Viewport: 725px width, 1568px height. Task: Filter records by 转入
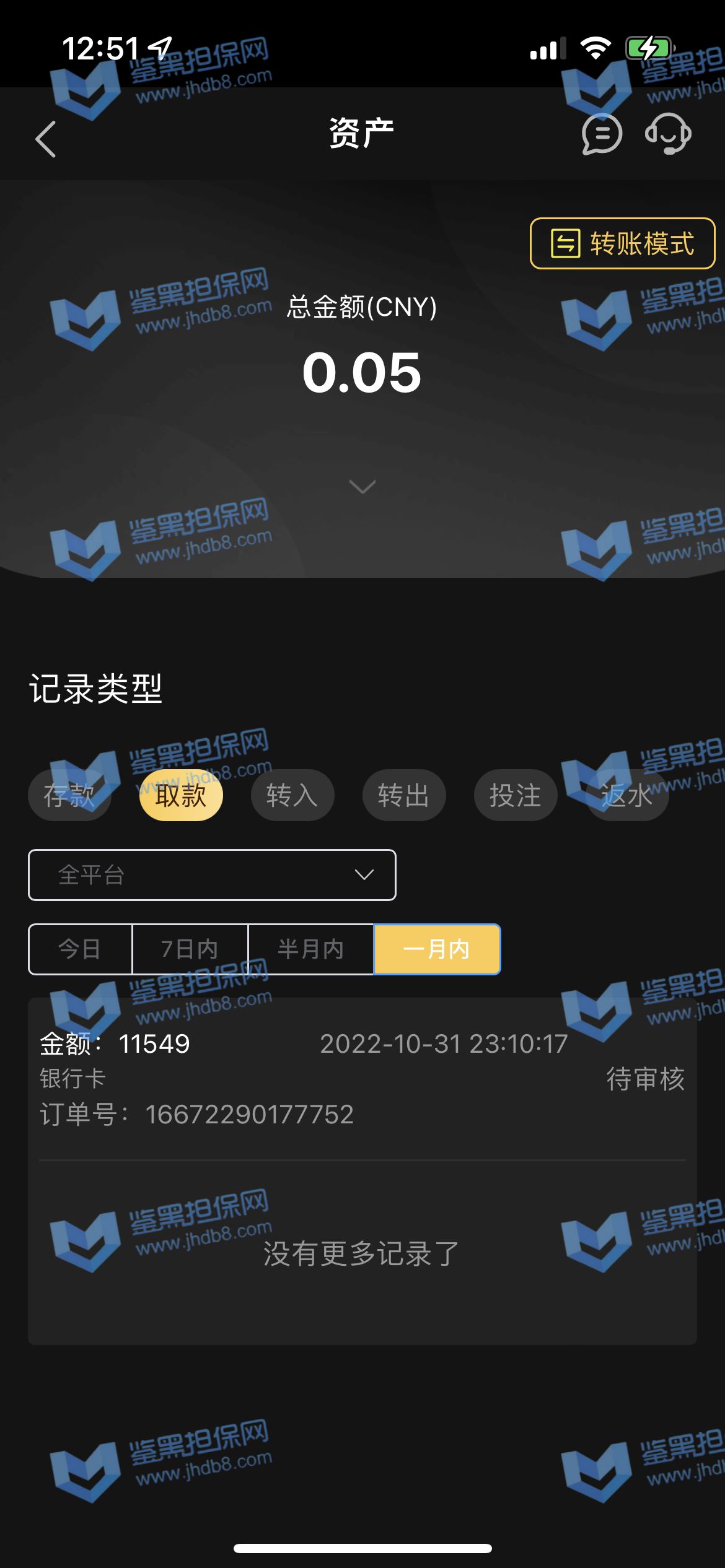(x=292, y=795)
